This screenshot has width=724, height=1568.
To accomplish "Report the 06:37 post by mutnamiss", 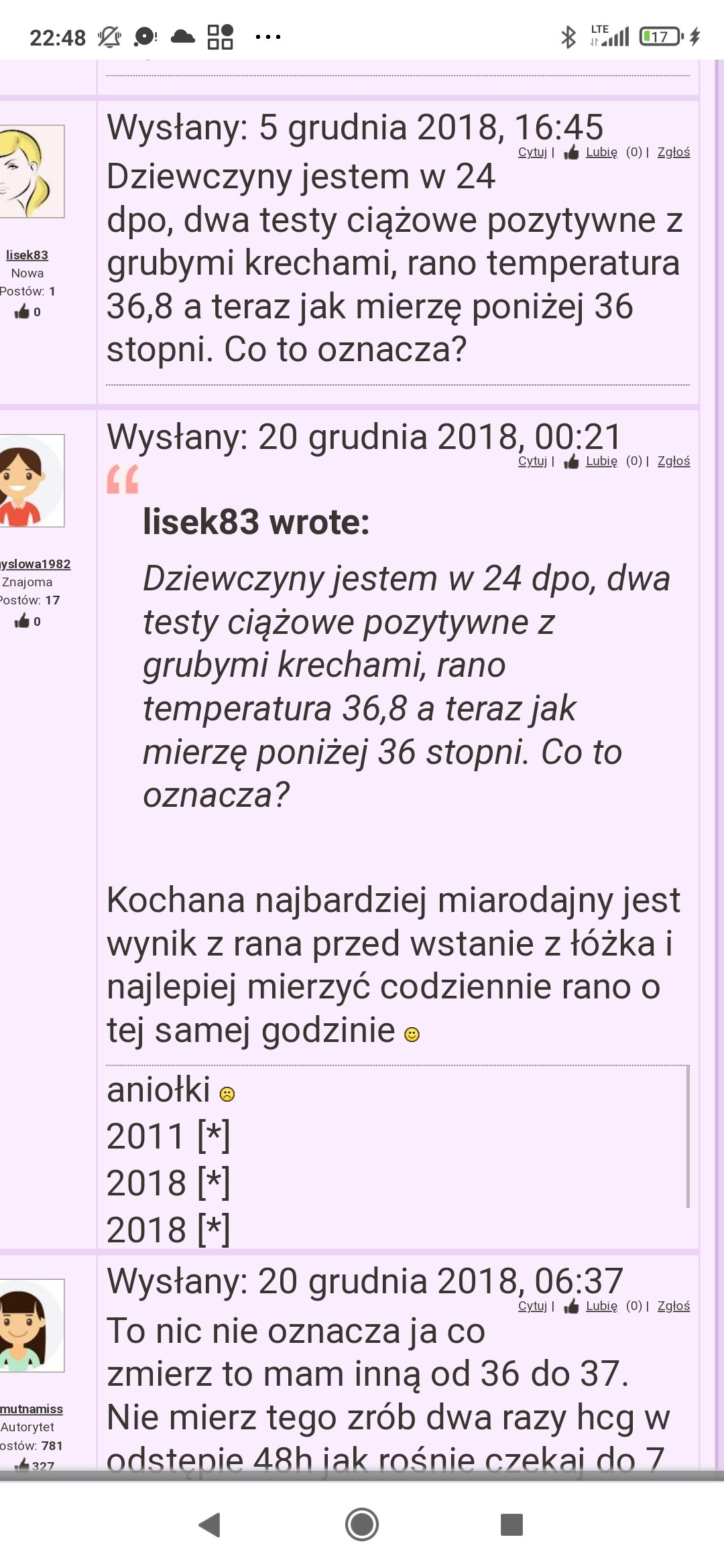I will coord(673,1306).
